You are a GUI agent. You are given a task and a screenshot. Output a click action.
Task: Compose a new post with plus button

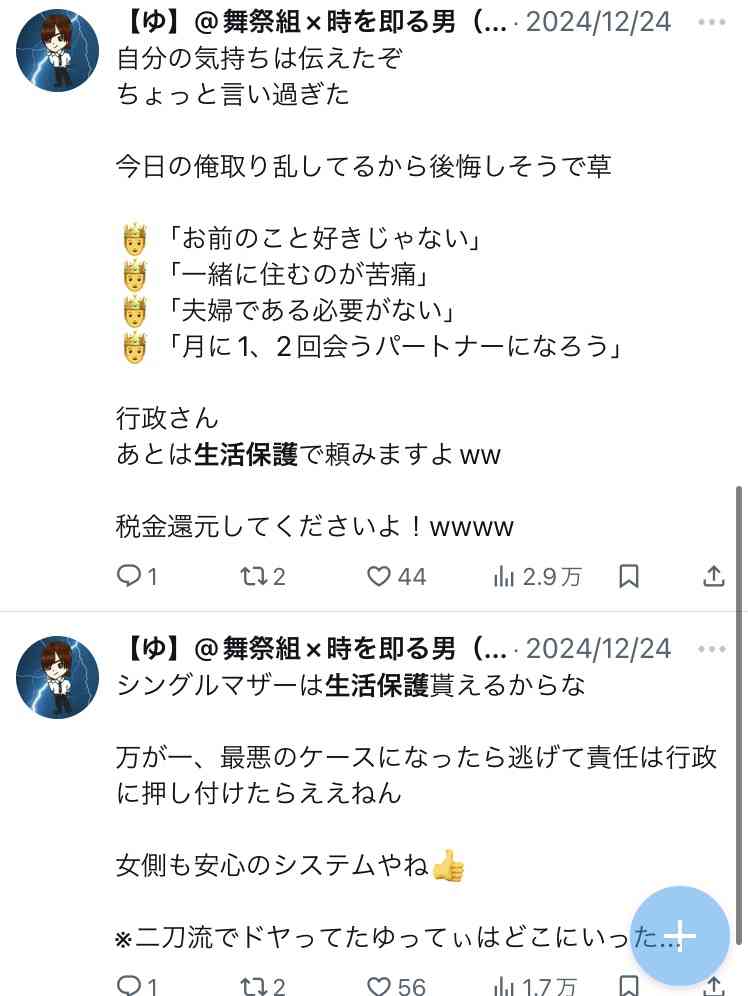(x=680, y=935)
